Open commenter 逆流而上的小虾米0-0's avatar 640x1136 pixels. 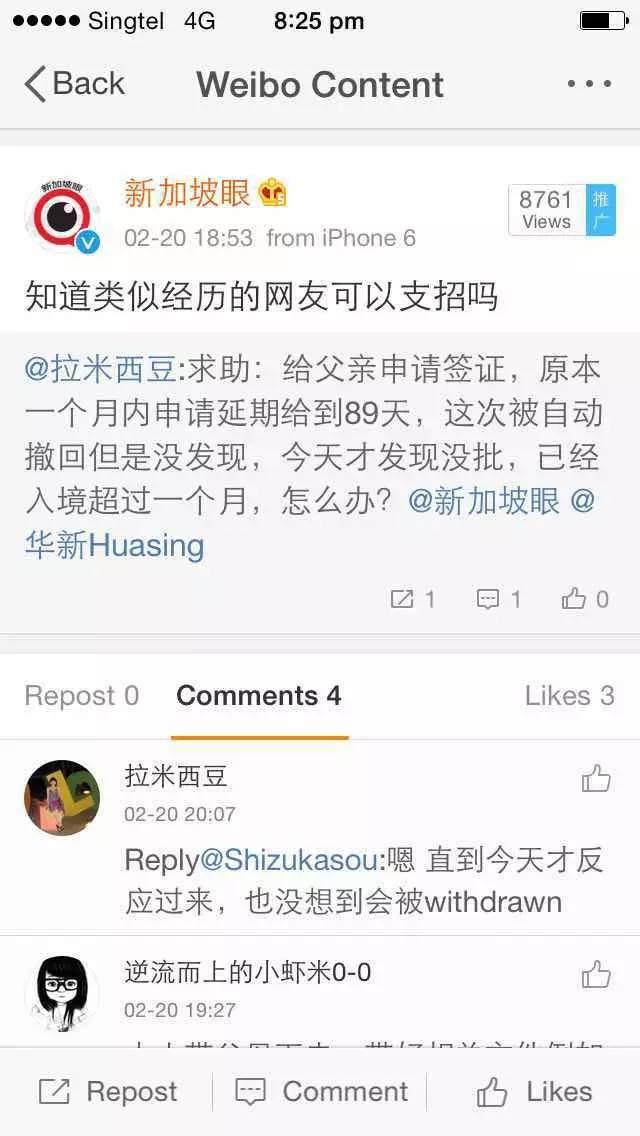62,992
